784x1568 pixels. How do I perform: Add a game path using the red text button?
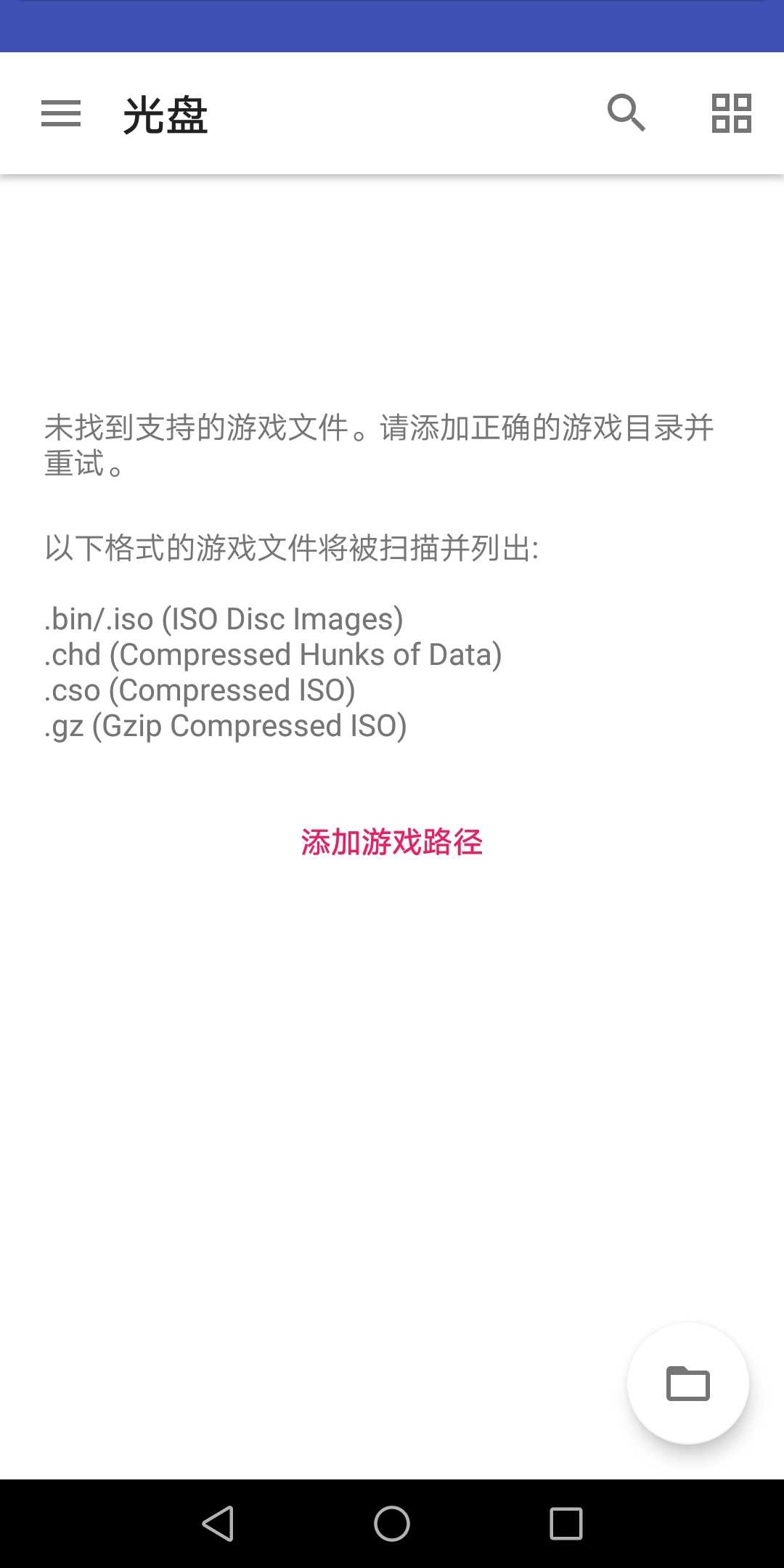392,844
